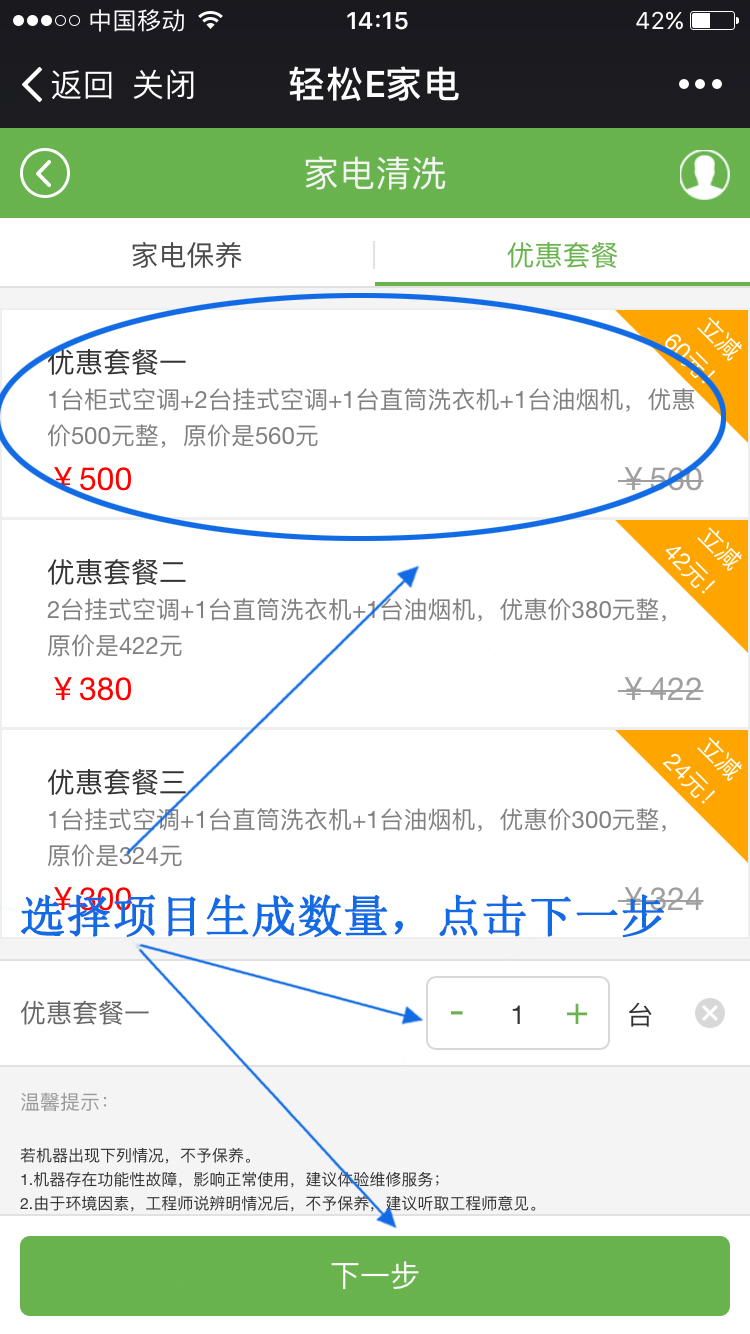
Task: Decrease the 优惠套餐一 quantity with minus
Action: [457, 1014]
